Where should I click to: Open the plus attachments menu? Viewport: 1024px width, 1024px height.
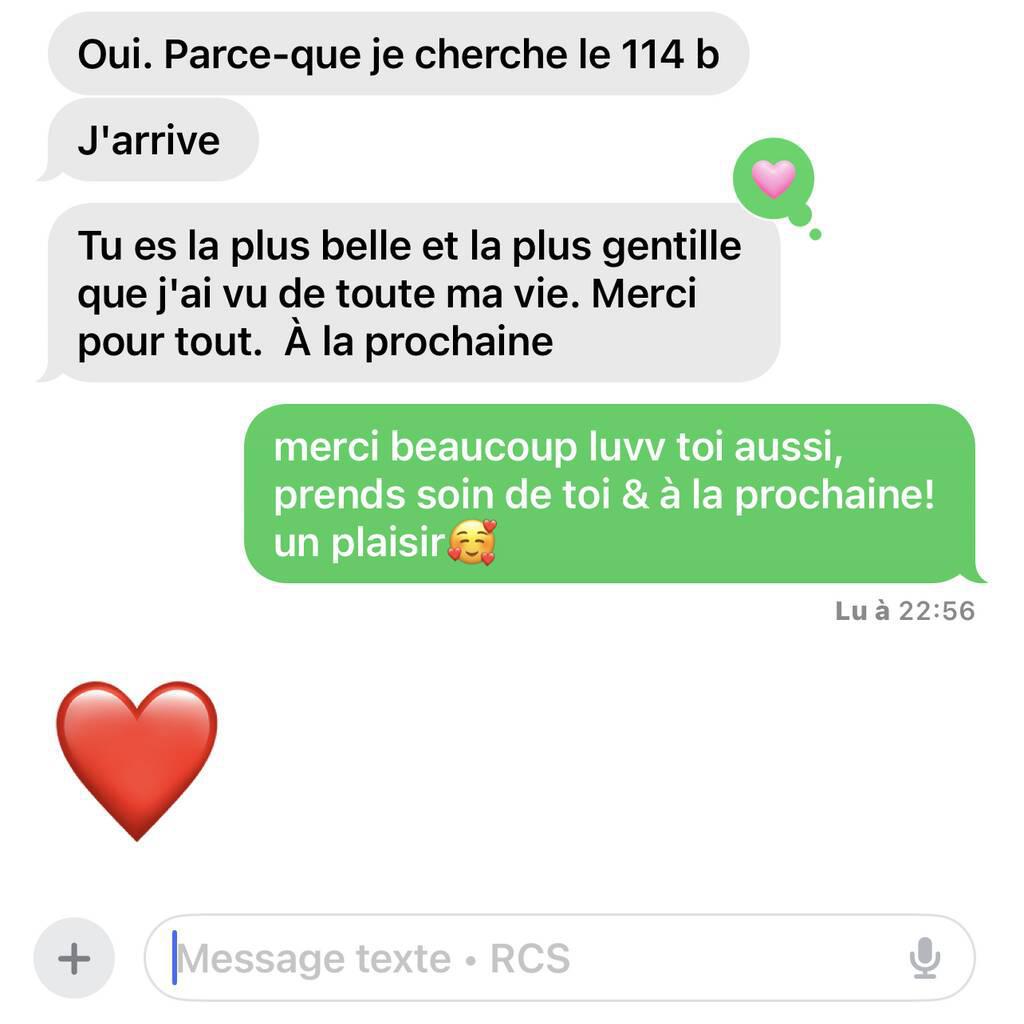(74, 959)
